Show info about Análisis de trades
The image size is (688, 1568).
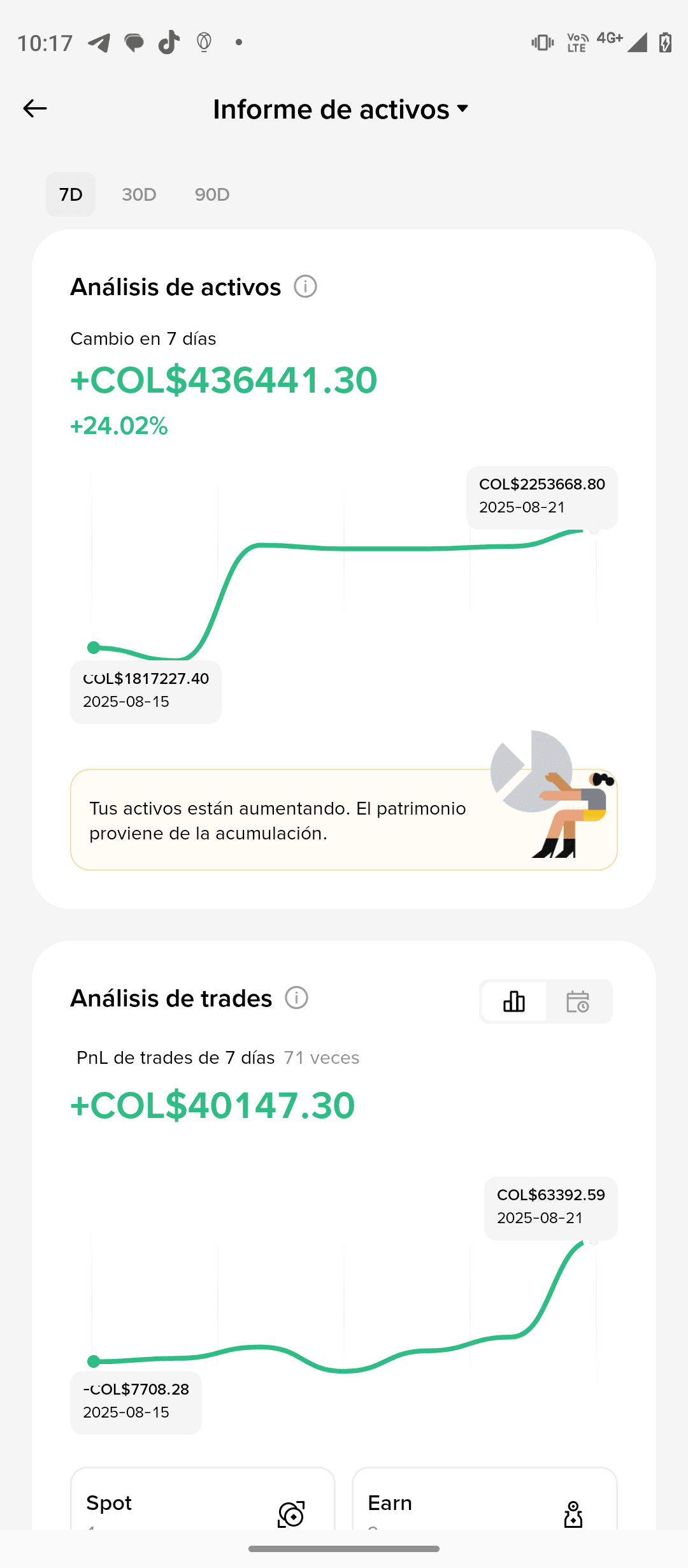coord(296,998)
